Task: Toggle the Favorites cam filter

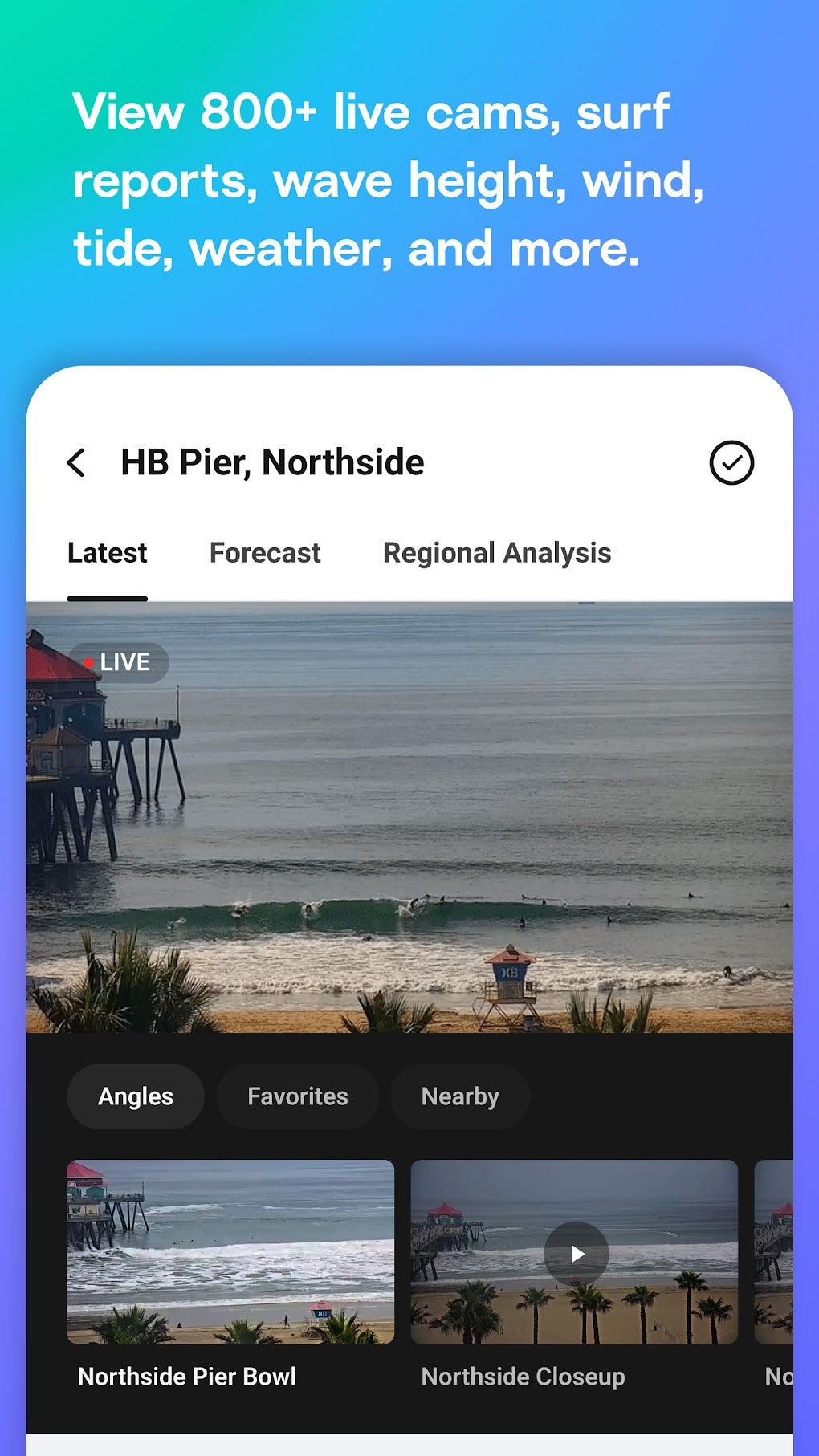Action: (x=297, y=1096)
